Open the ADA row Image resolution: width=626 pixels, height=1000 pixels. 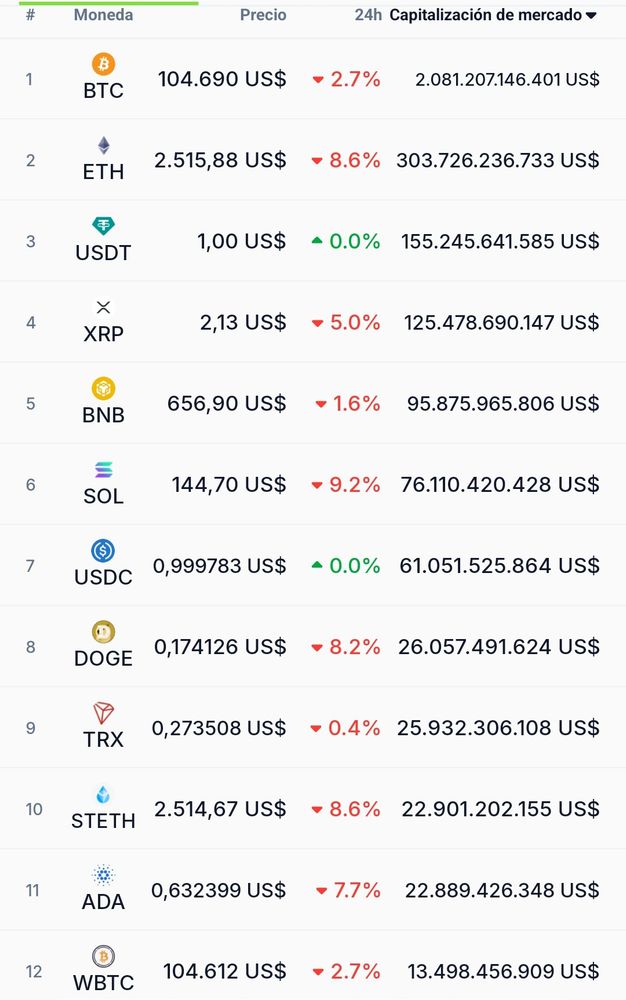[x=104, y=888]
